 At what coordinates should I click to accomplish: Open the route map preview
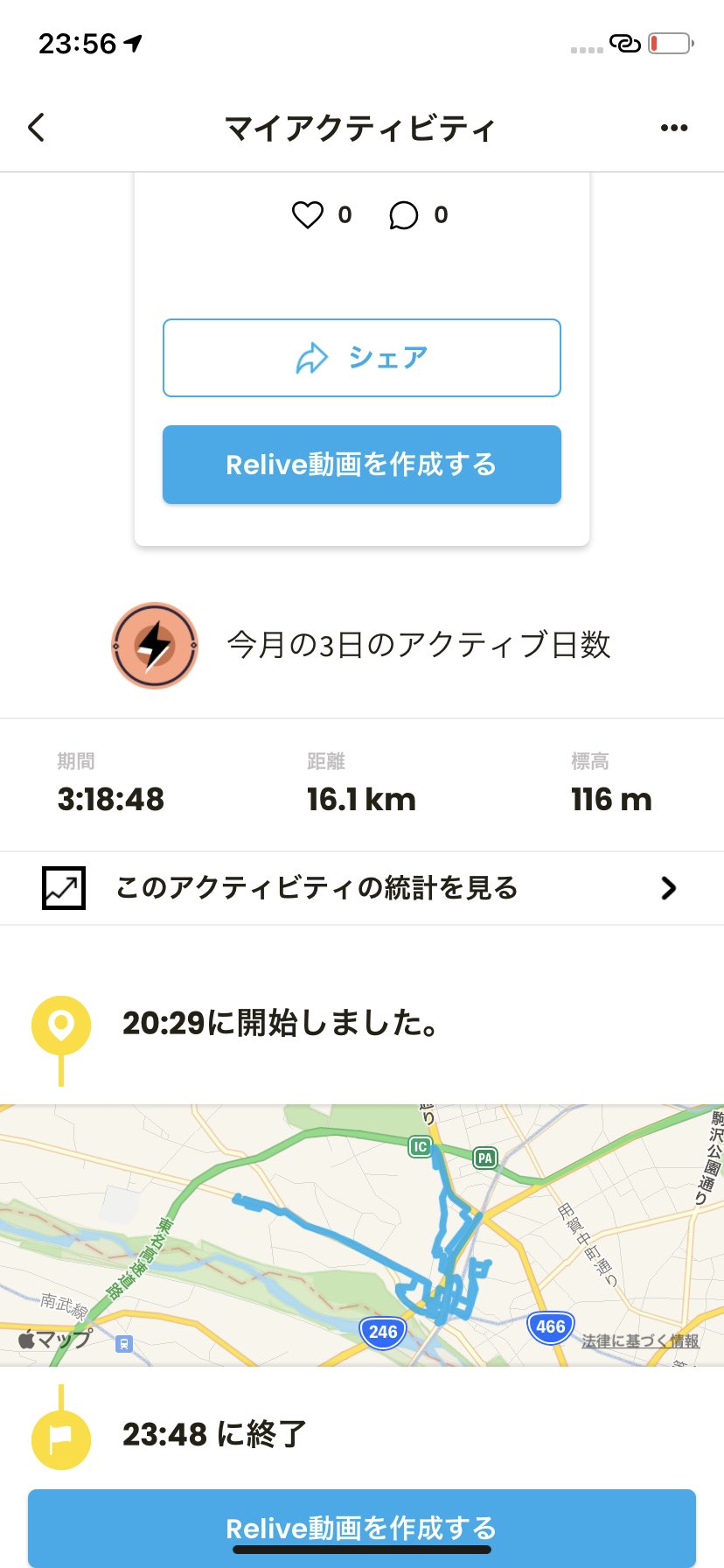(x=362, y=1235)
